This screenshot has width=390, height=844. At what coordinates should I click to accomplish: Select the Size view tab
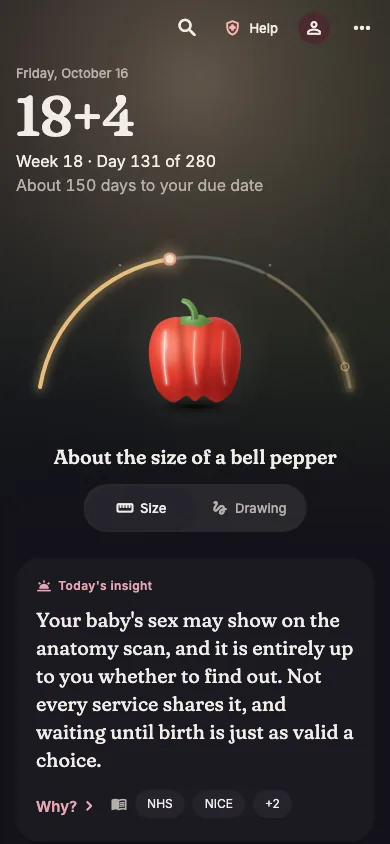pyautogui.click(x=141, y=508)
